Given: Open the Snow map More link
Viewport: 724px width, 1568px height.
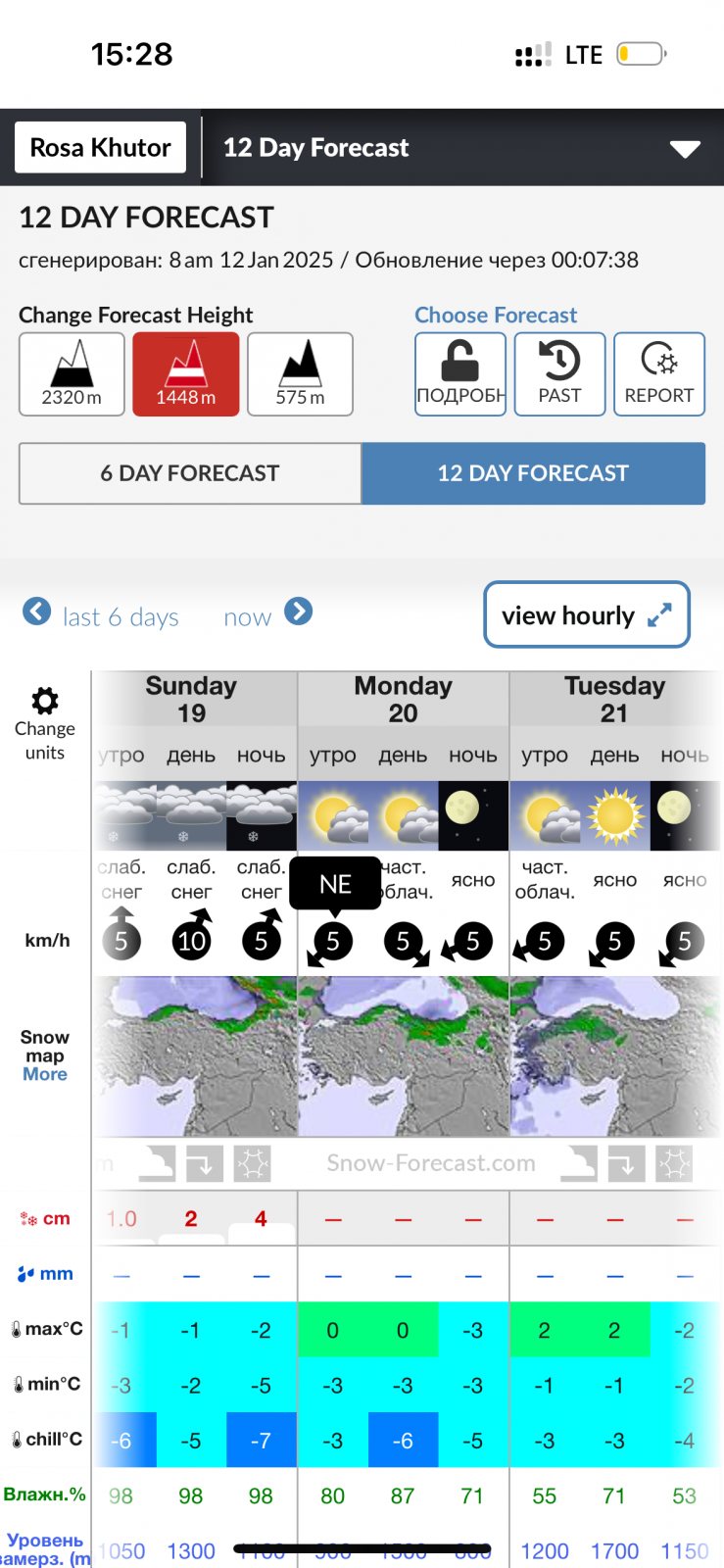Looking at the screenshot, I should click(x=45, y=1074).
